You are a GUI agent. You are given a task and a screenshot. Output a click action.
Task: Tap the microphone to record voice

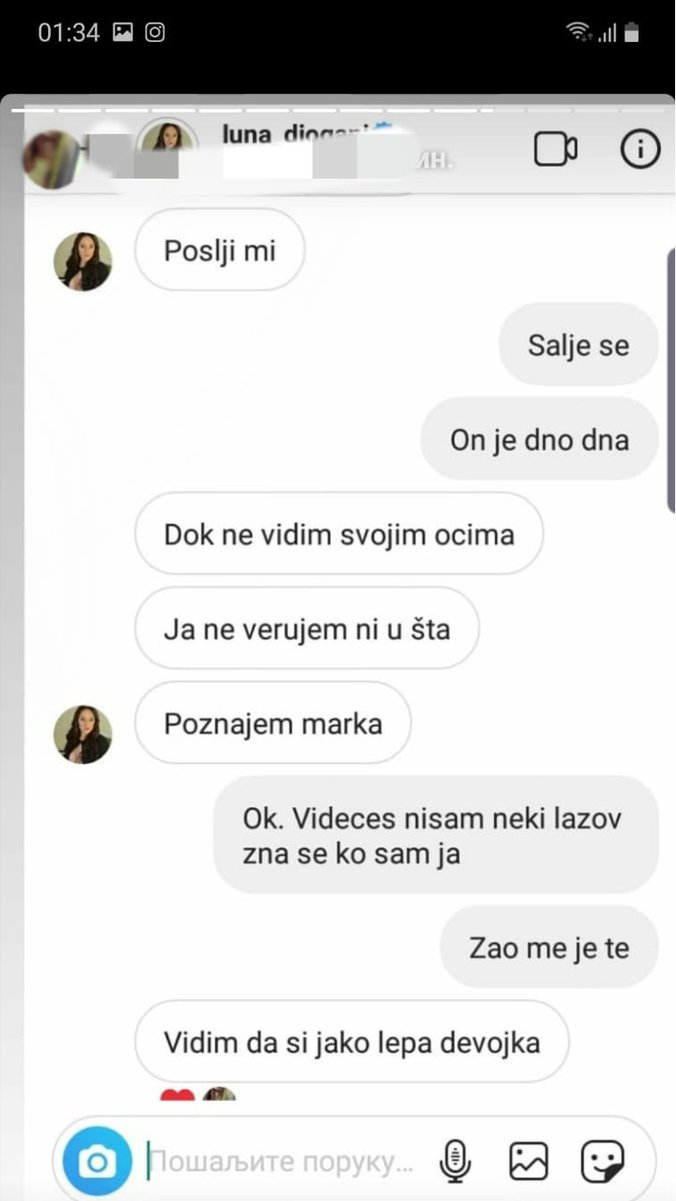455,1161
